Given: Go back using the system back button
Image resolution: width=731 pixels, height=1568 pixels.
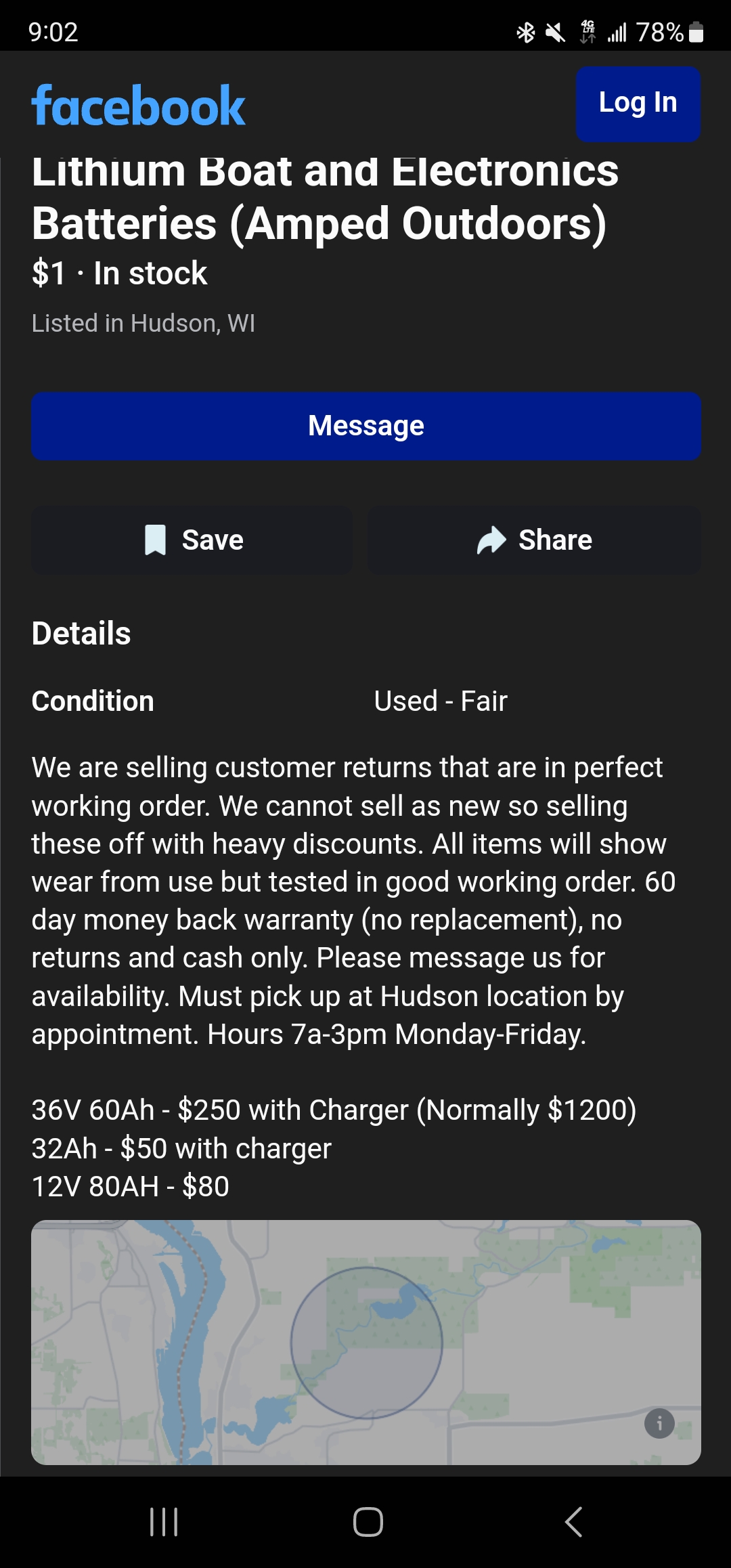Looking at the screenshot, I should click(x=573, y=1522).
